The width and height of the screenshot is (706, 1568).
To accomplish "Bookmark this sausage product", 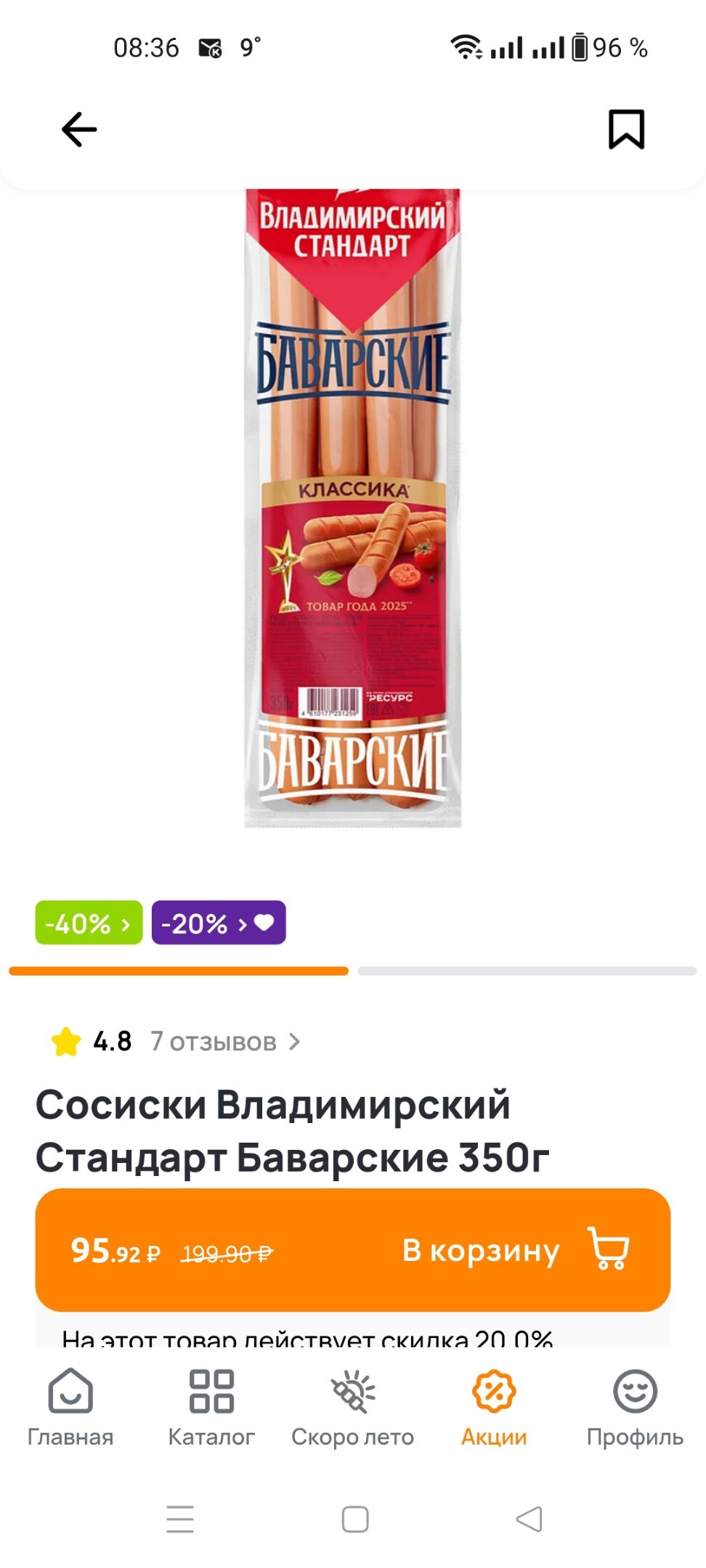I will 626,129.
